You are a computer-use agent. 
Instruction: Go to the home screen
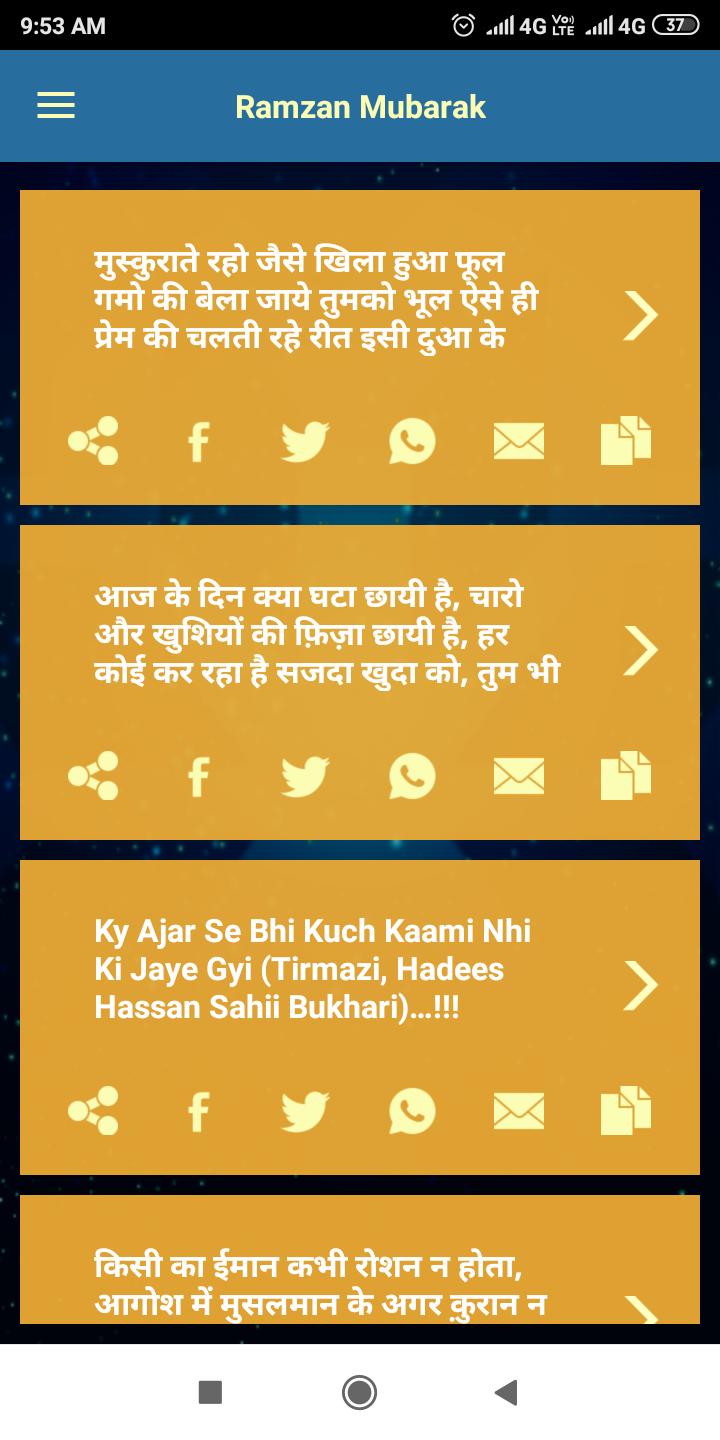click(359, 1392)
